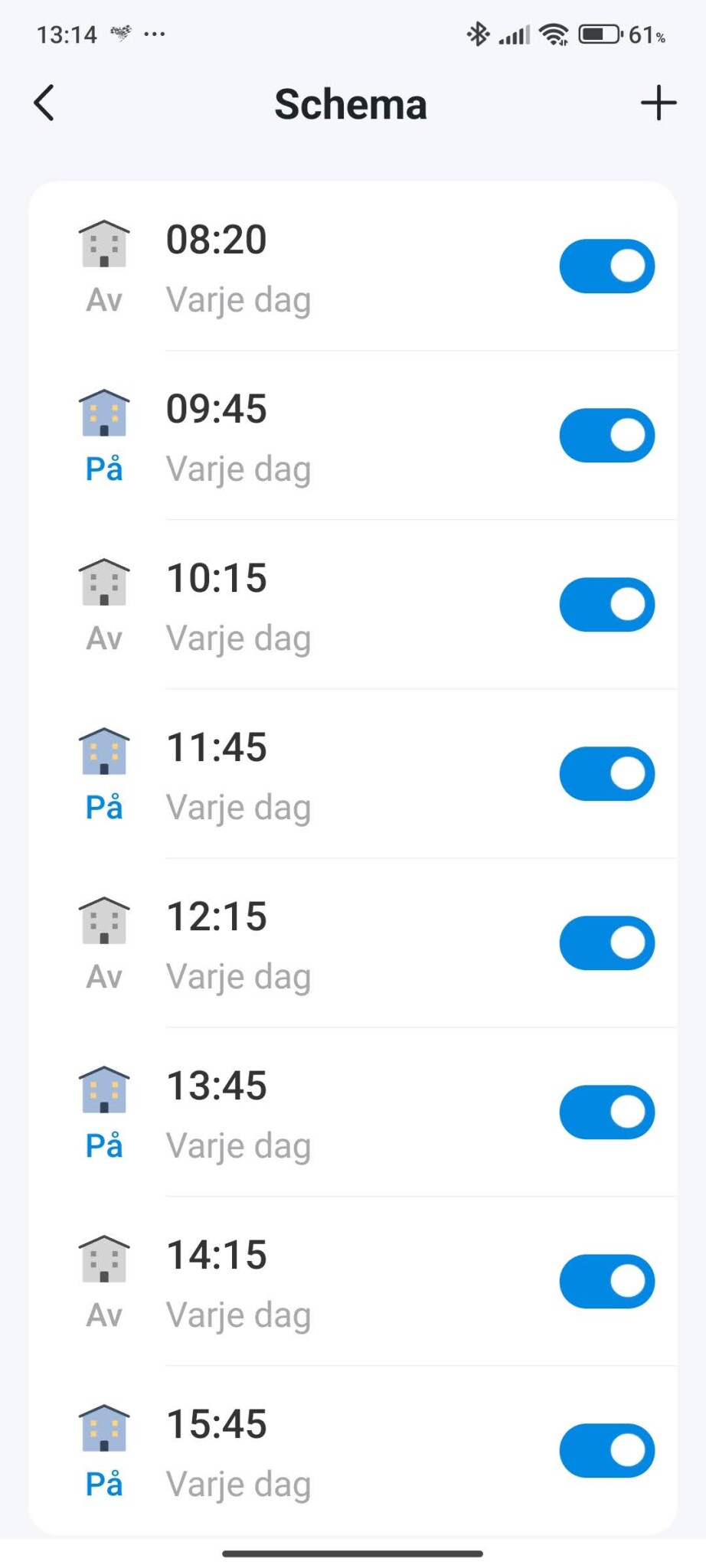
Task: Open the 12:15 Av schedule details
Action: [x=306, y=945]
